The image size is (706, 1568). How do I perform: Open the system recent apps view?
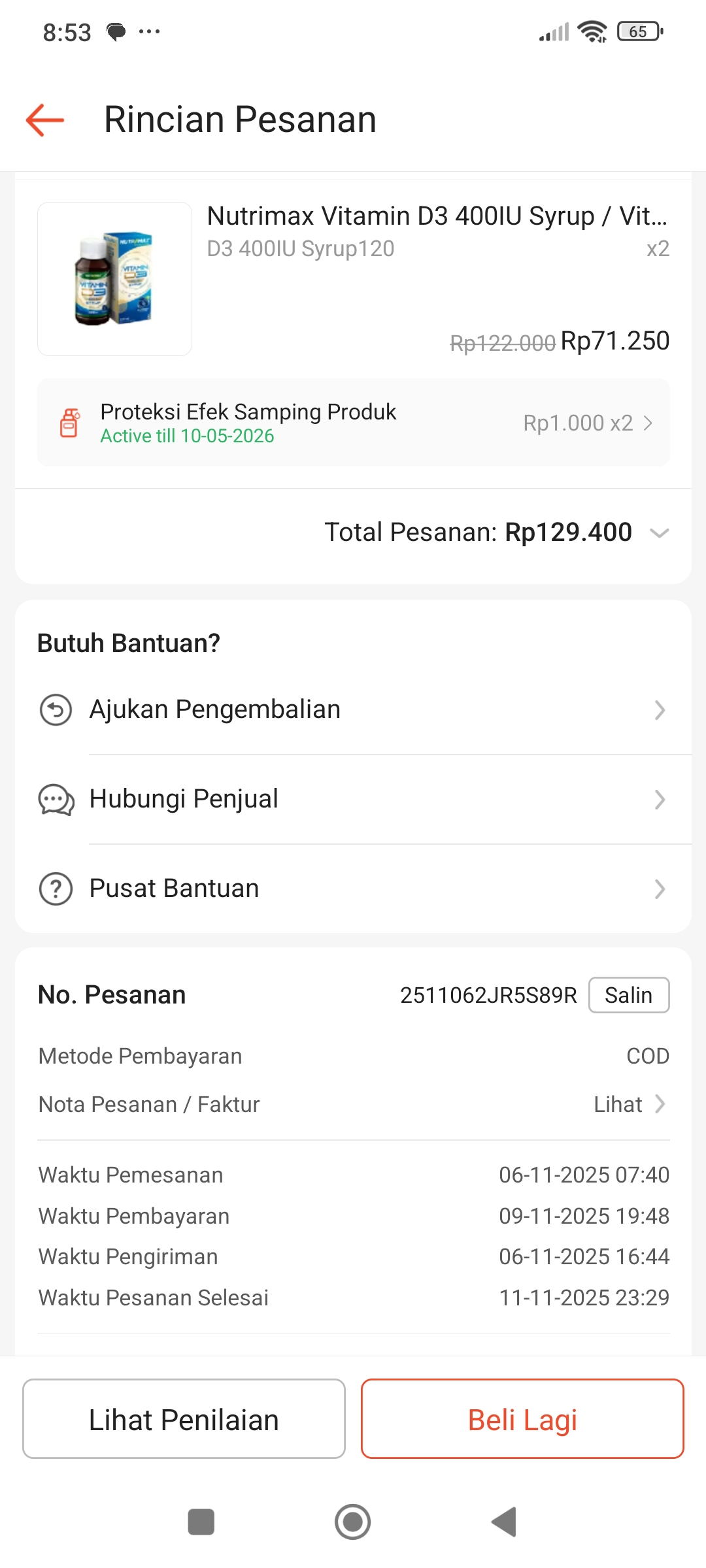(x=201, y=1522)
